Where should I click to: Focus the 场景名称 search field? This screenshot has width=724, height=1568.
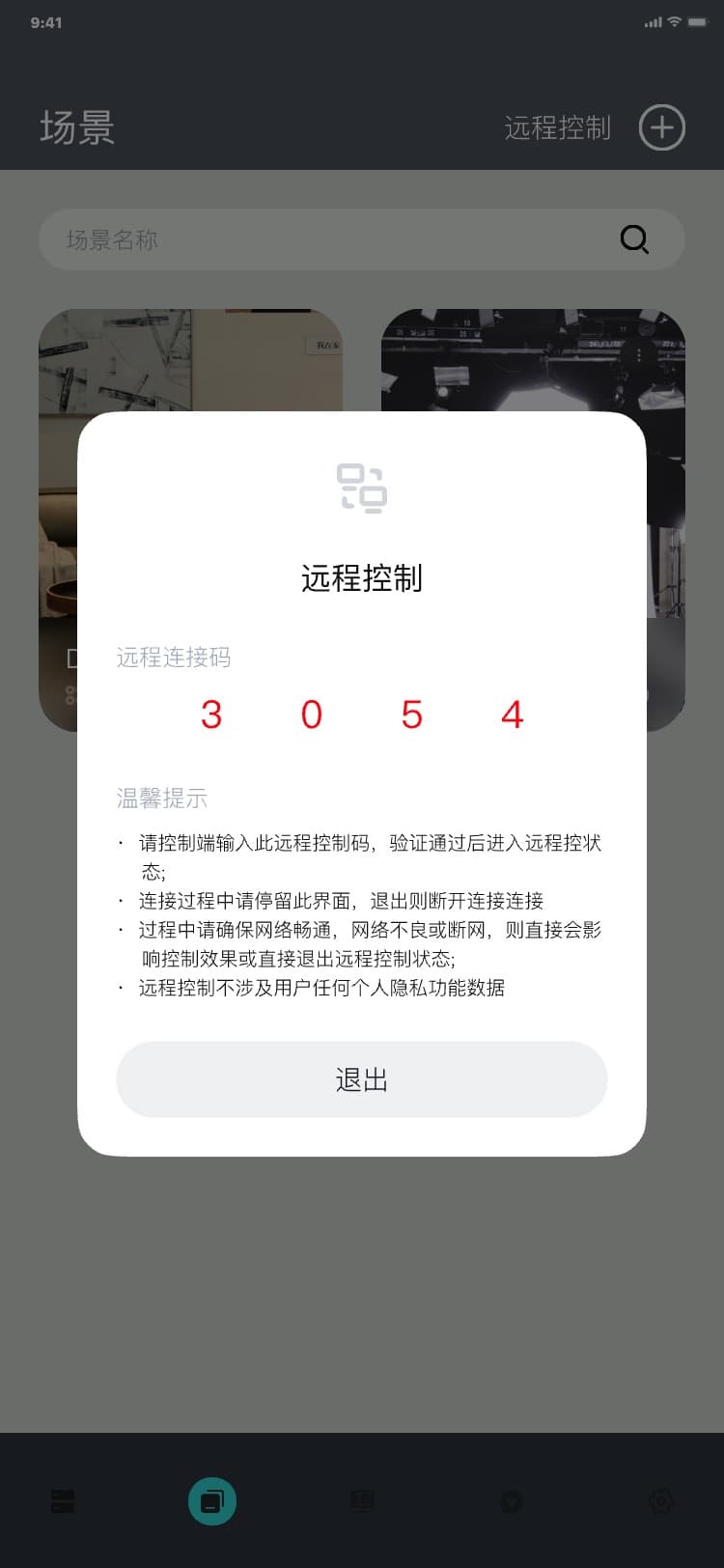(328, 239)
